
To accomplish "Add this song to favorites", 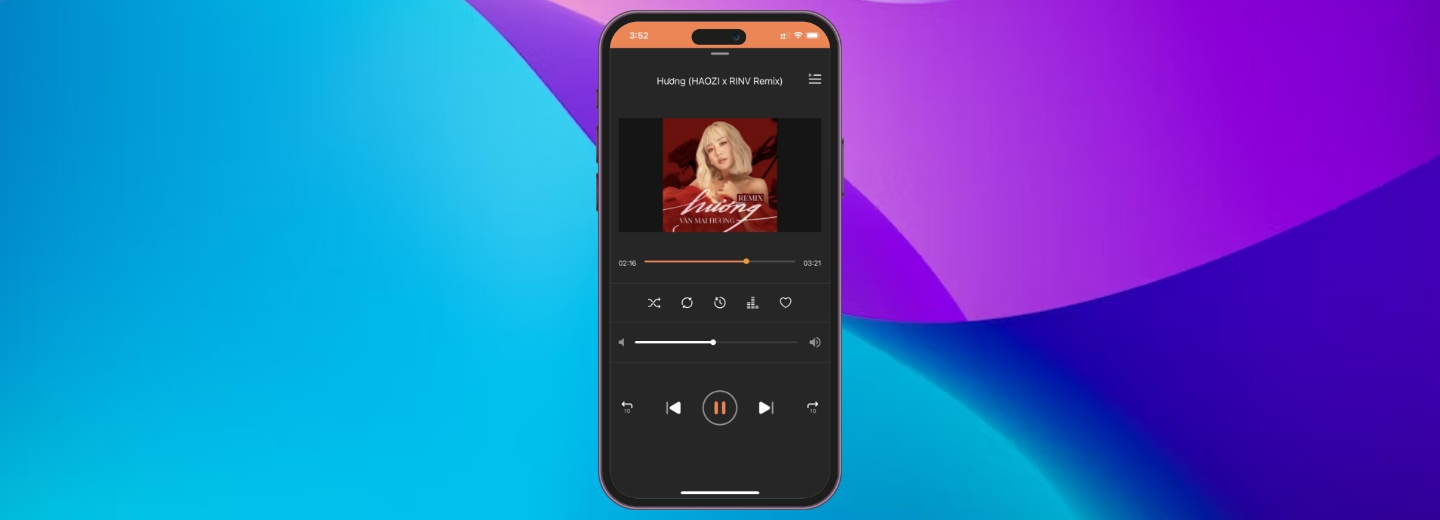I will click(786, 303).
